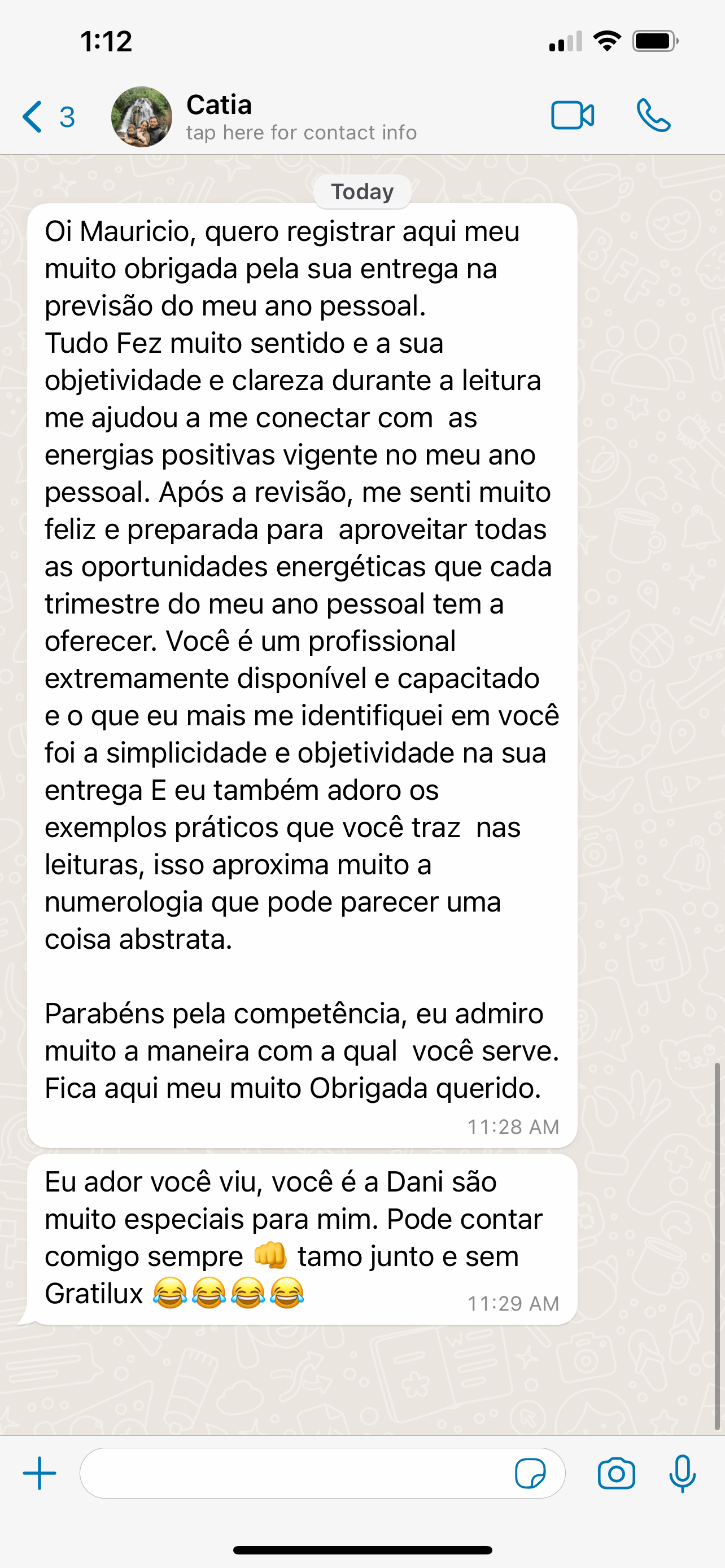Tap the microphone to record voice
Screen dimensions: 725x1568
click(683, 1474)
